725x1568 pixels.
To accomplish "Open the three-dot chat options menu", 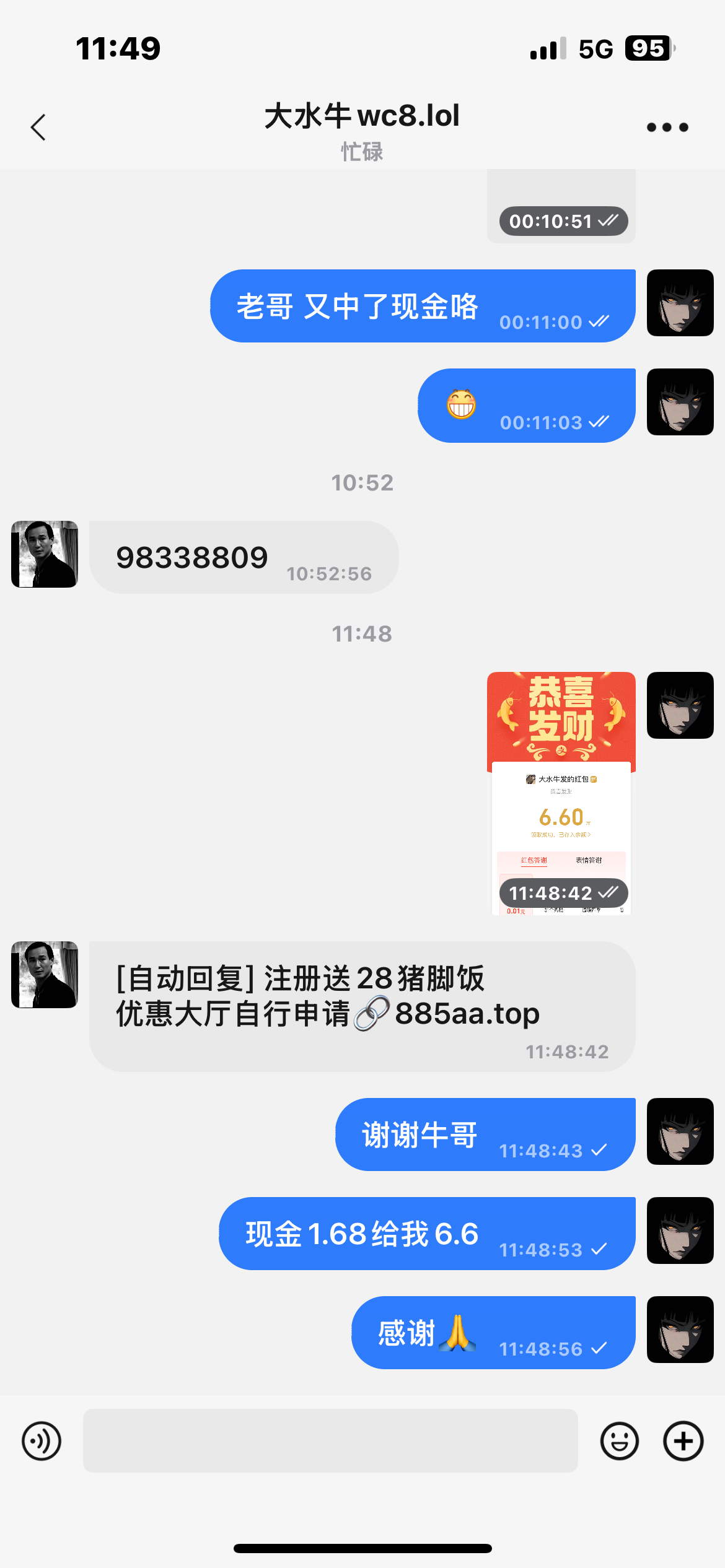I will [667, 128].
